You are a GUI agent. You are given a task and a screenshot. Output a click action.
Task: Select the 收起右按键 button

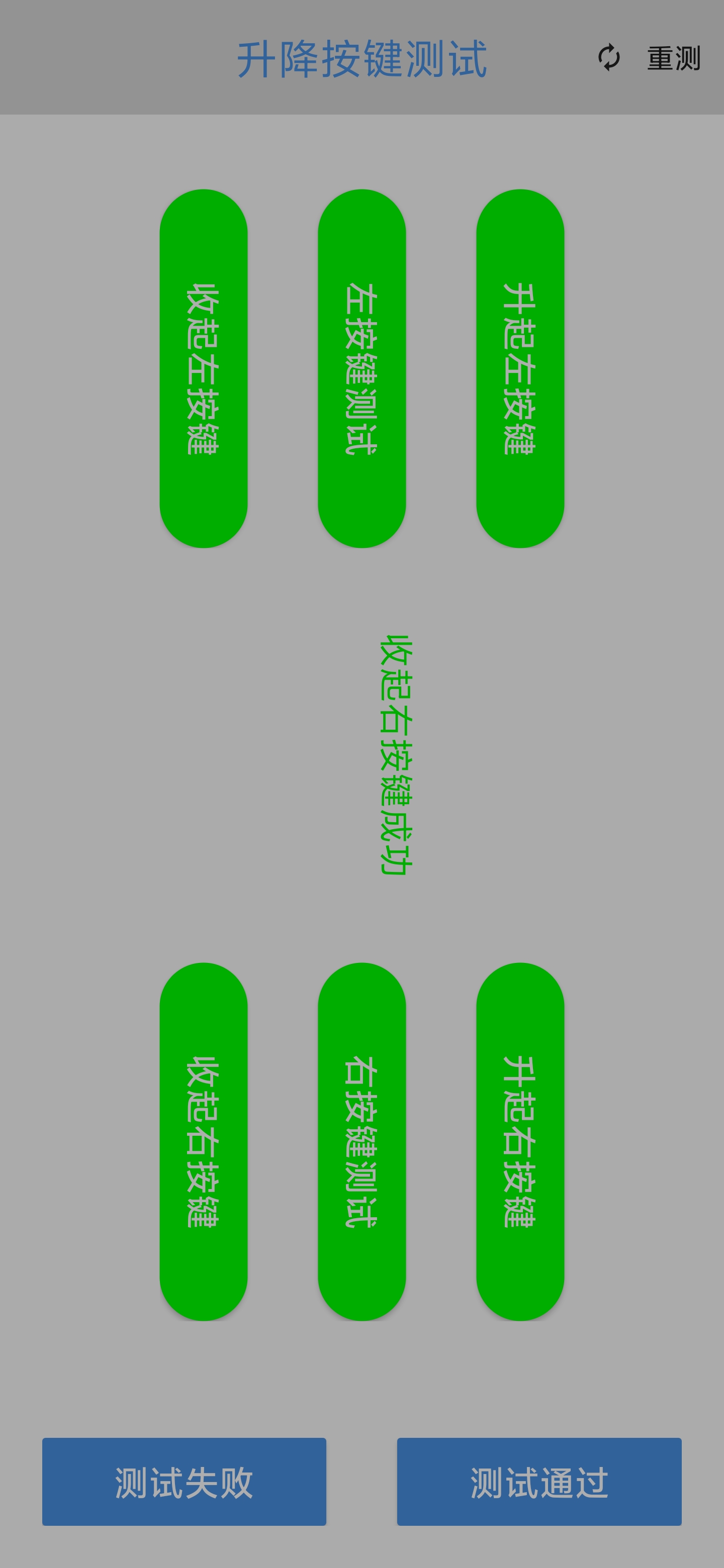(204, 1141)
